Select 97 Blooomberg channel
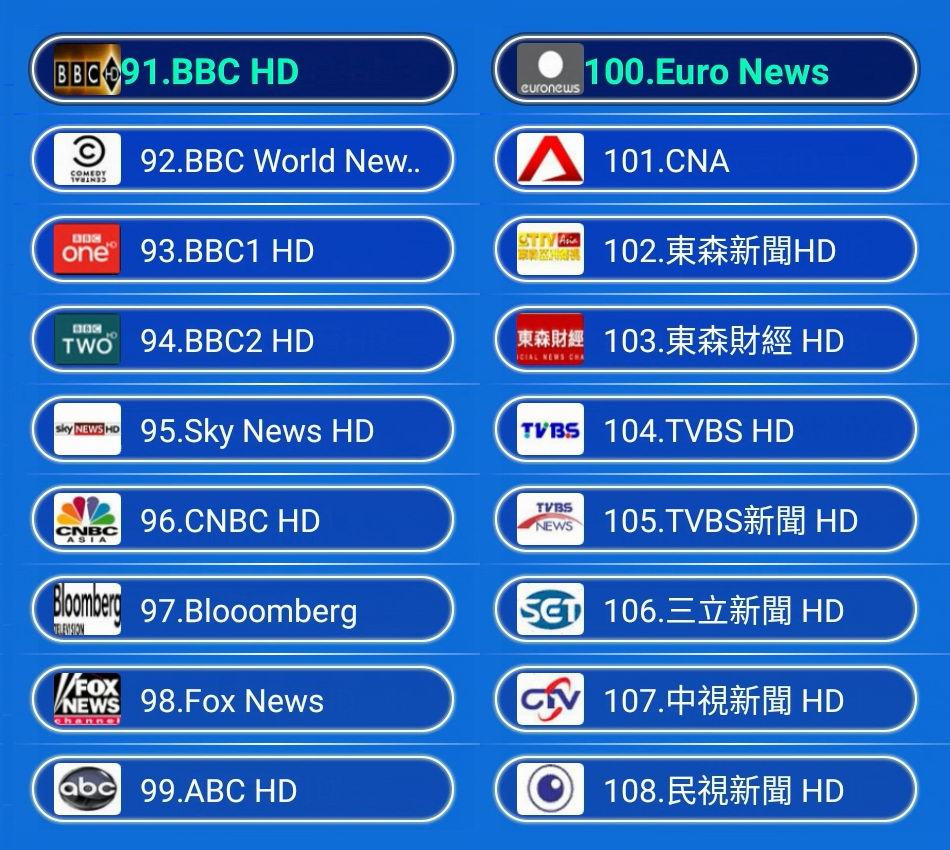 [x=241, y=611]
